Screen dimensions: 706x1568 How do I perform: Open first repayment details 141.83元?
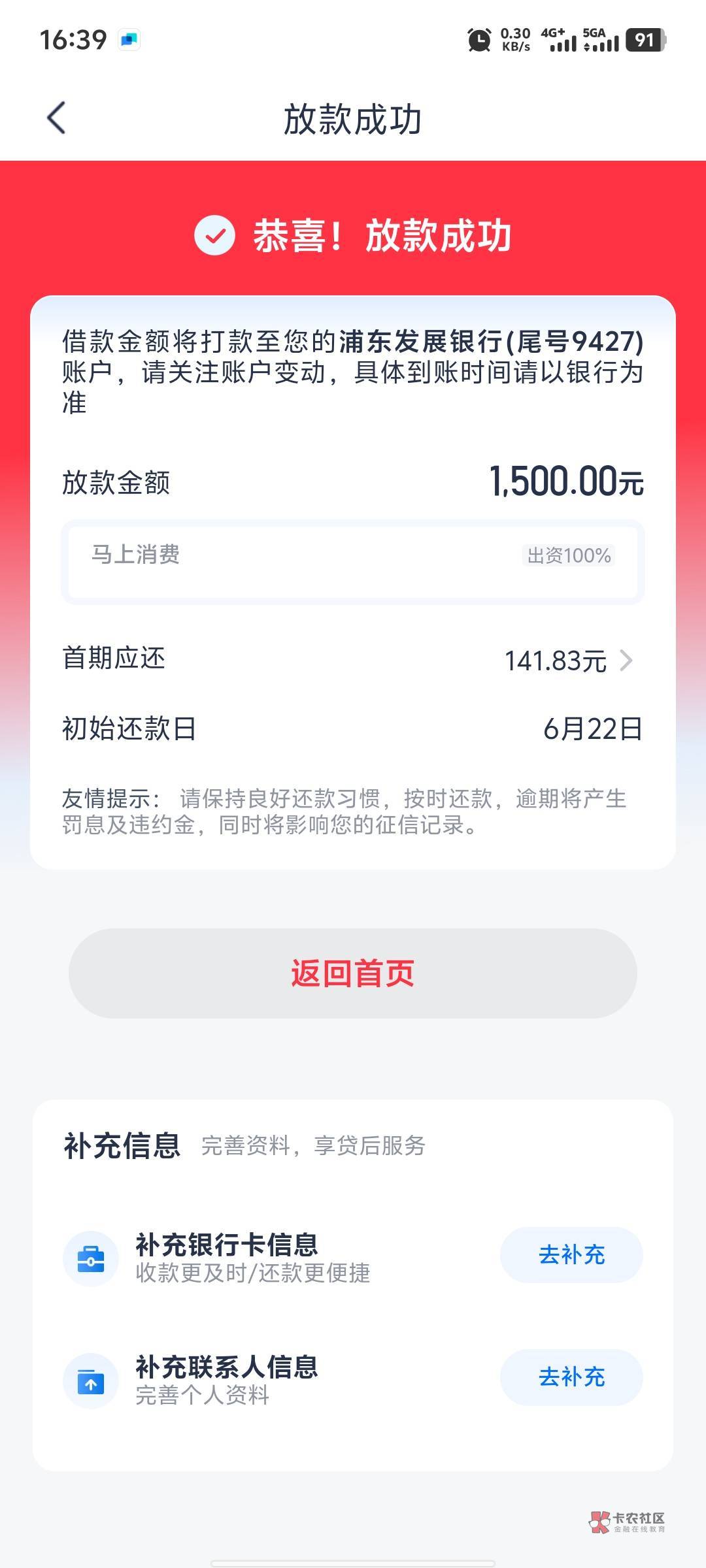pos(569,661)
